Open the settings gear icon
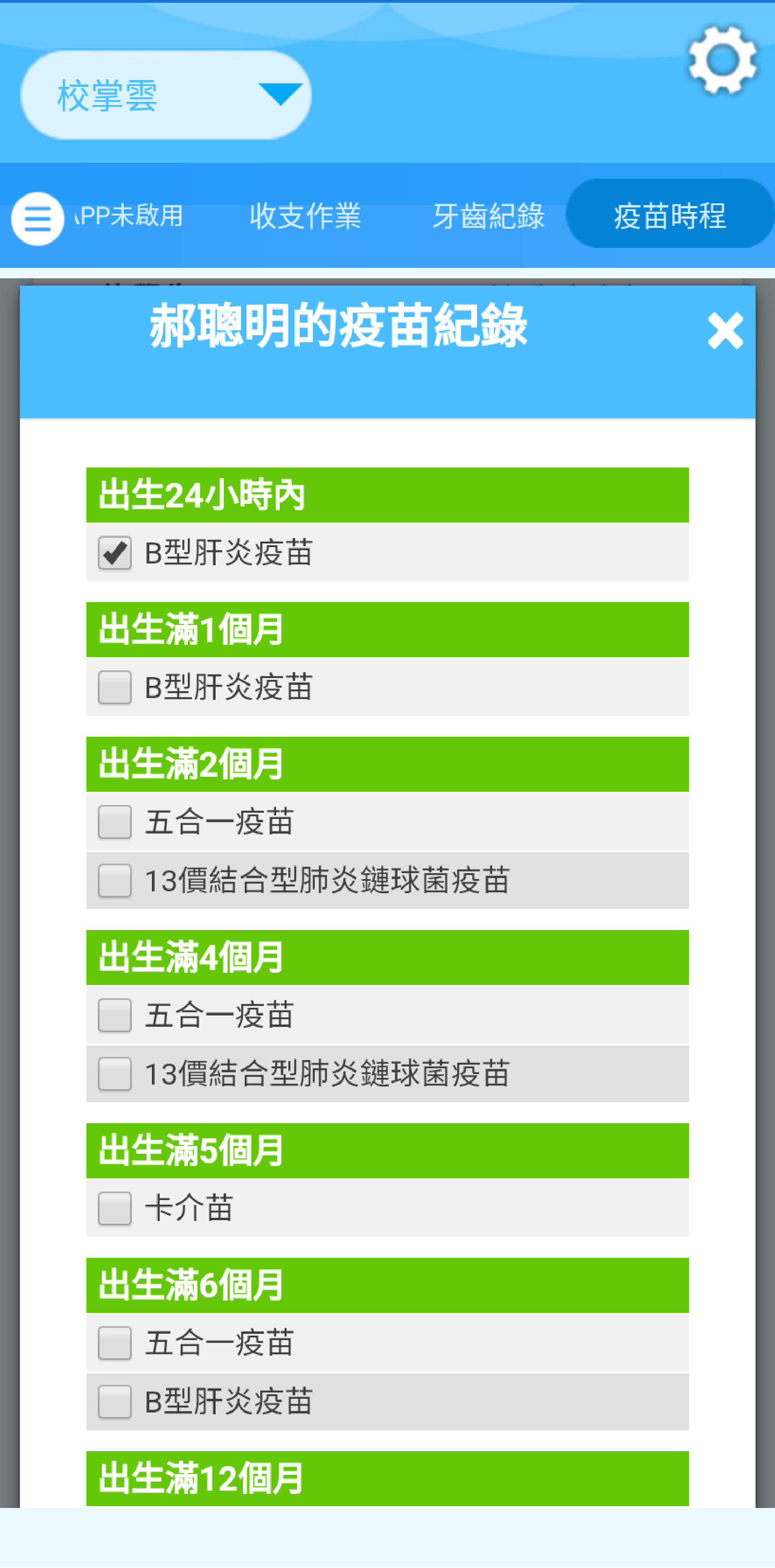This screenshot has height=1568, width=775. 723,60
